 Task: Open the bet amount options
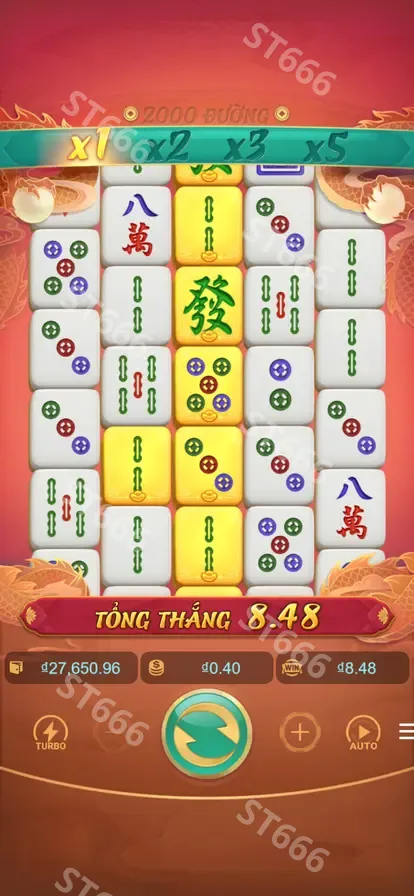coord(206,668)
